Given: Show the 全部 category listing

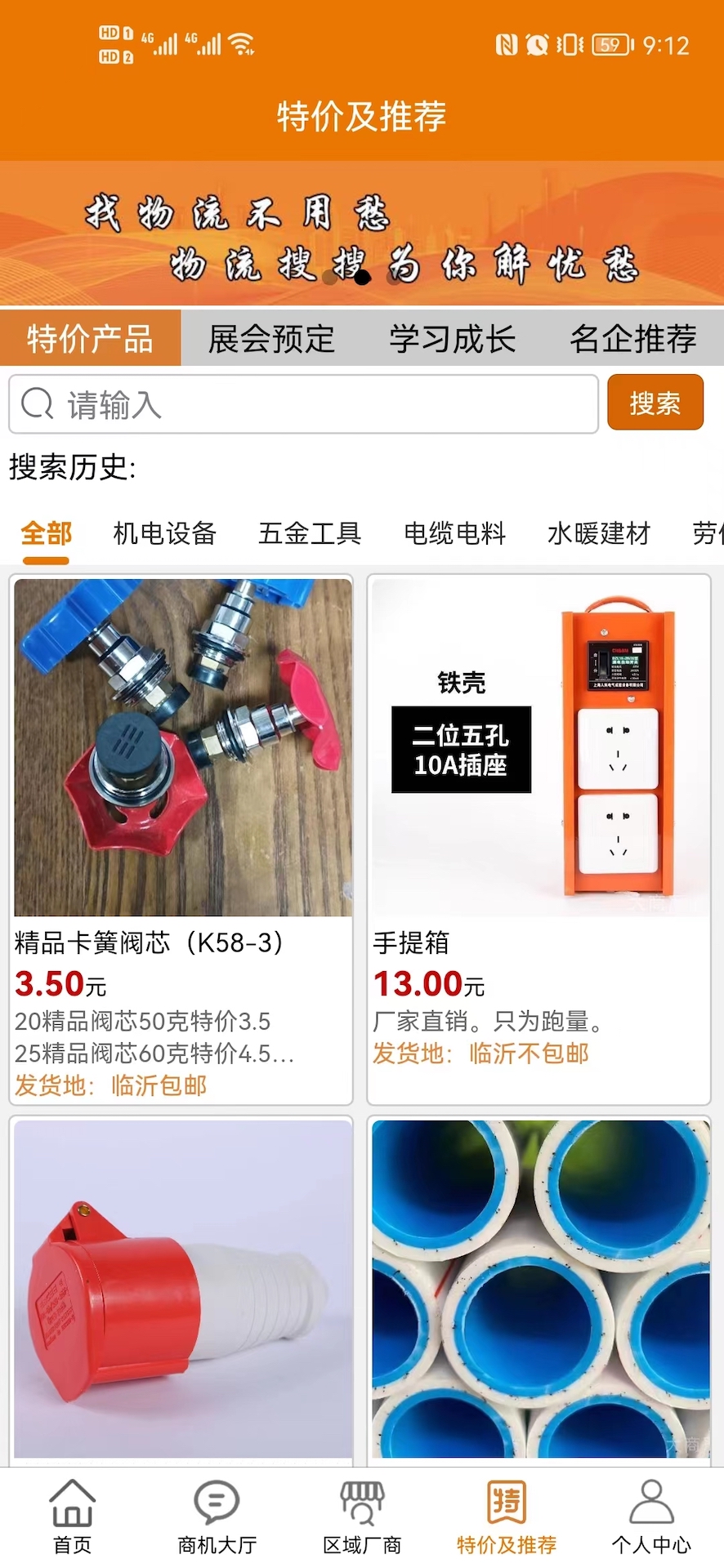Looking at the screenshot, I should pos(45,533).
